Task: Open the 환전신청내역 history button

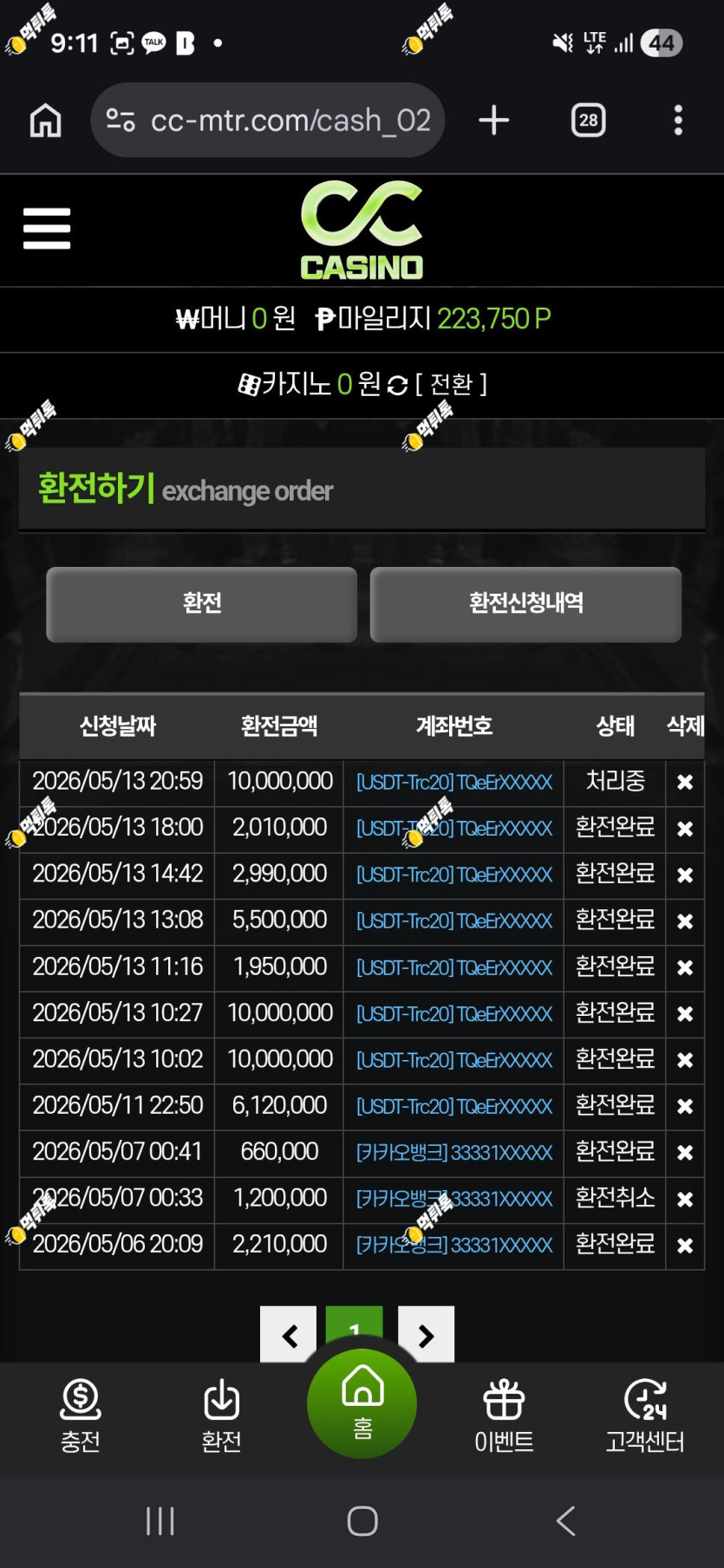Action: tap(525, 604)
